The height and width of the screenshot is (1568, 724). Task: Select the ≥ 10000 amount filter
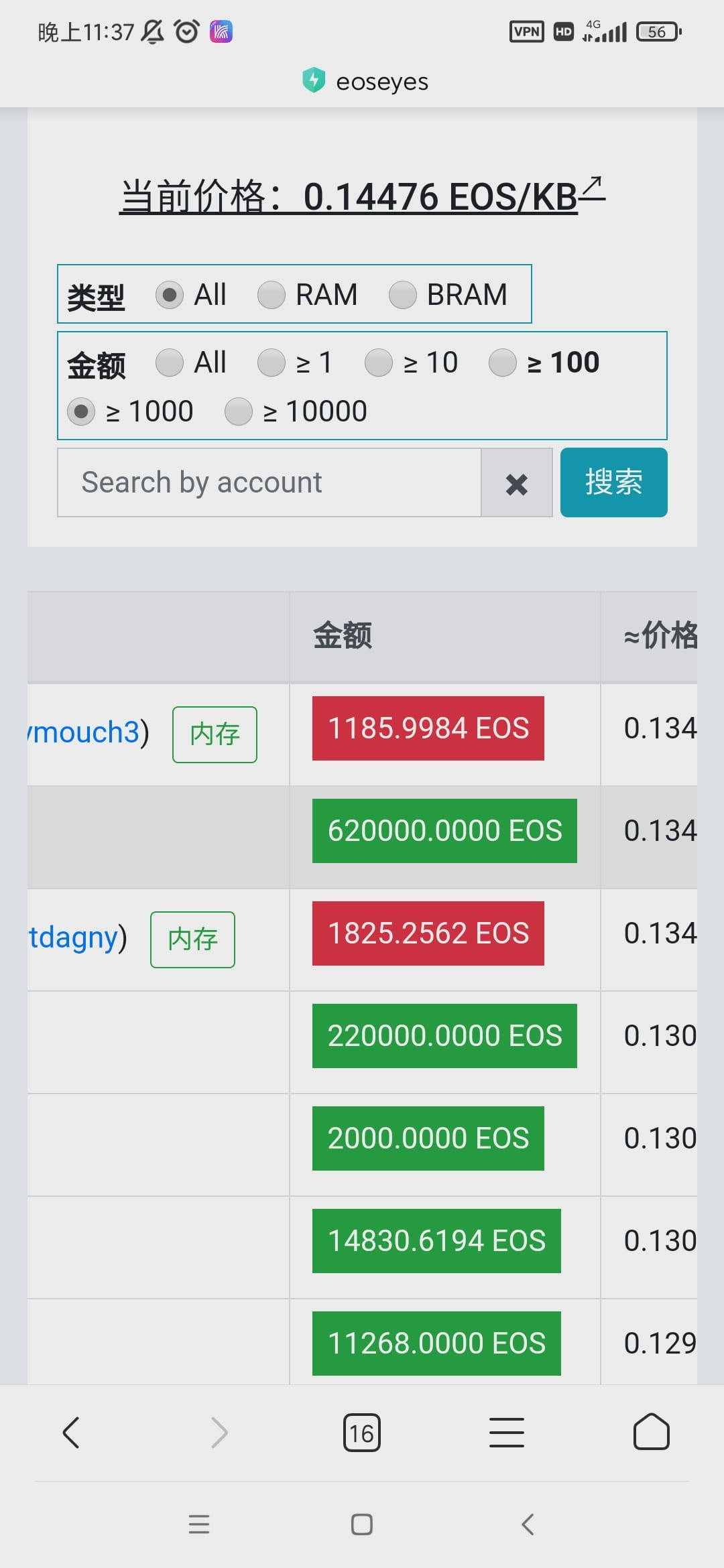click(239, 411)
